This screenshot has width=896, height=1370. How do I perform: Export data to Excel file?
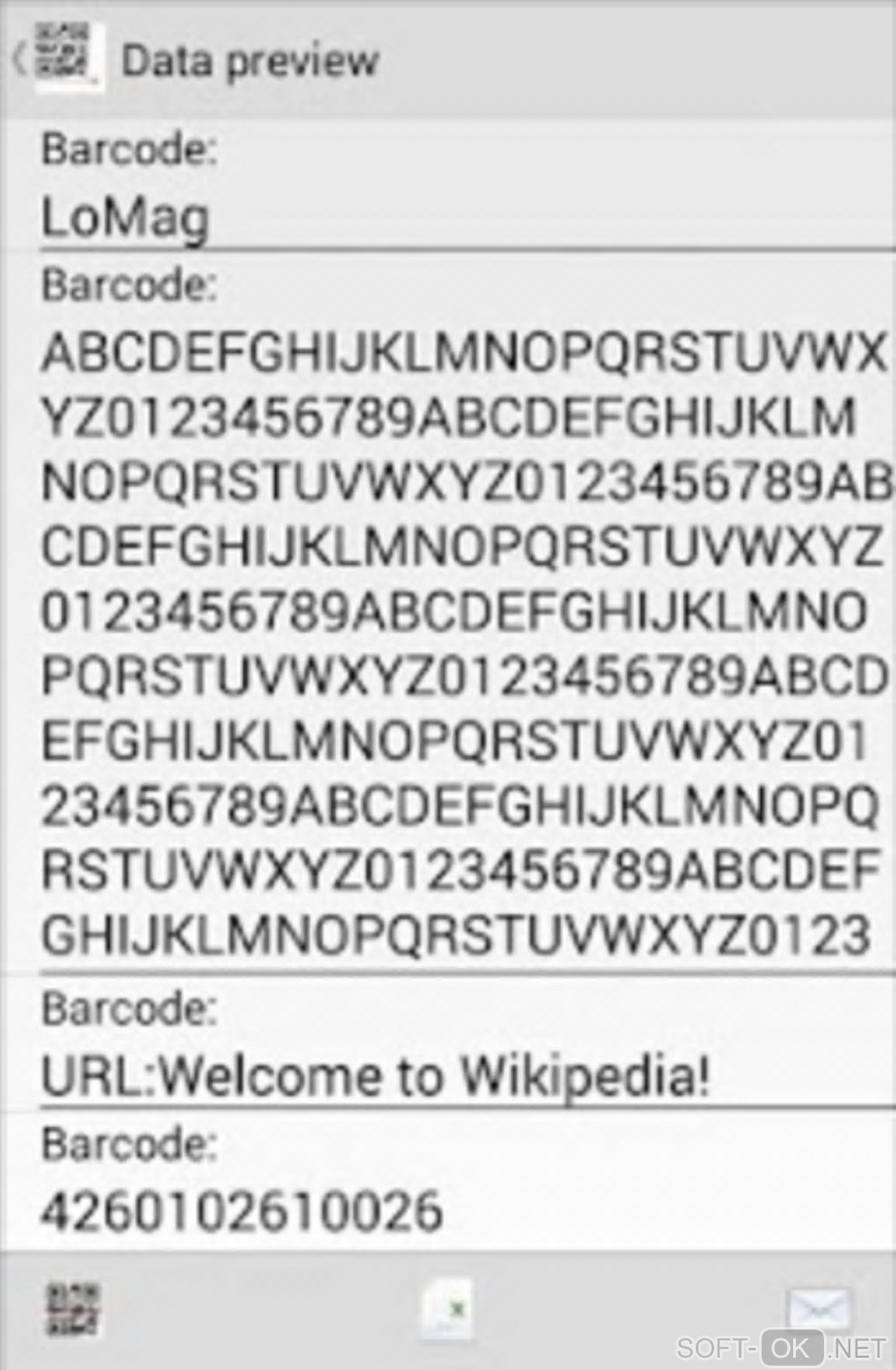(448, 1309)
